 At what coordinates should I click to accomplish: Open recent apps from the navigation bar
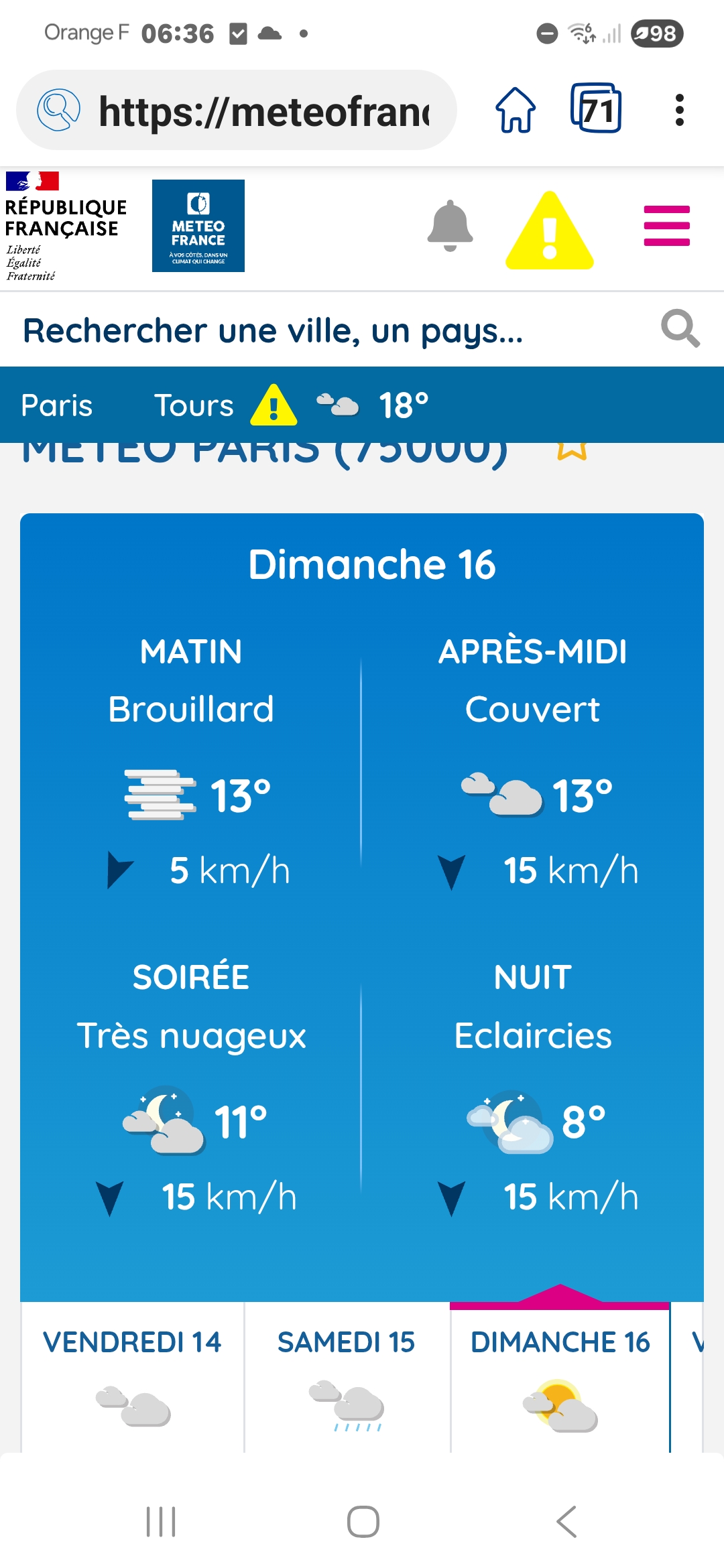(x=161, y=1521)
